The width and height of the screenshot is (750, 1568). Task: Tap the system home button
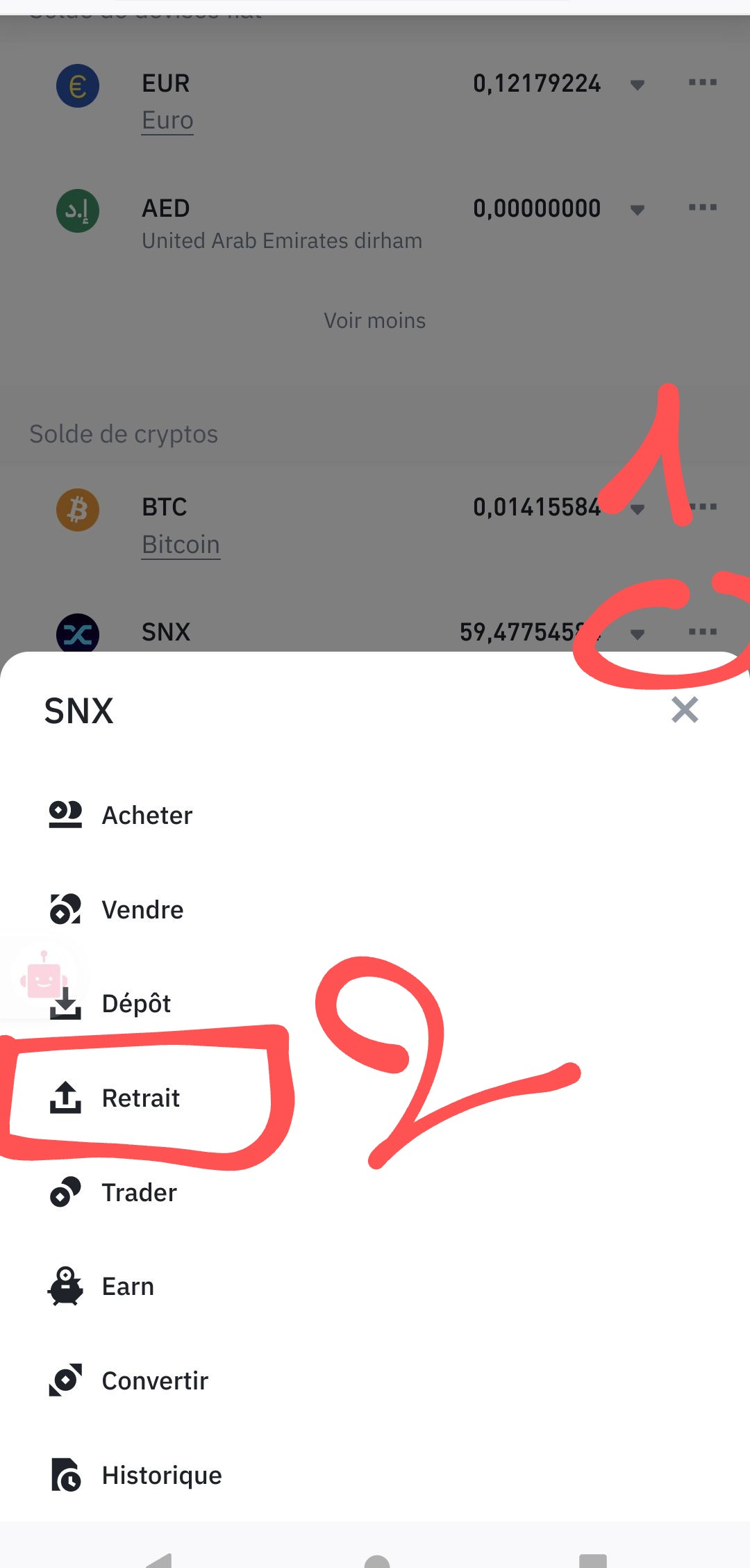[376, 1560]
